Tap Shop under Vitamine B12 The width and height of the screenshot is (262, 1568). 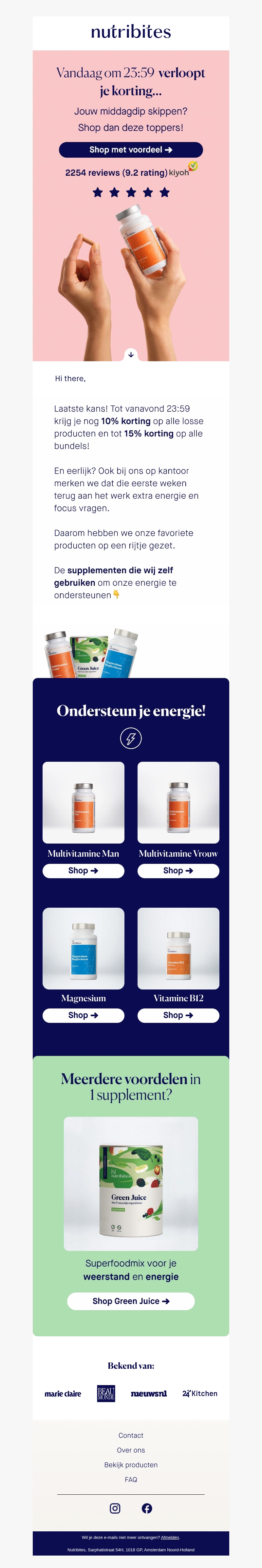(178, 1015)
